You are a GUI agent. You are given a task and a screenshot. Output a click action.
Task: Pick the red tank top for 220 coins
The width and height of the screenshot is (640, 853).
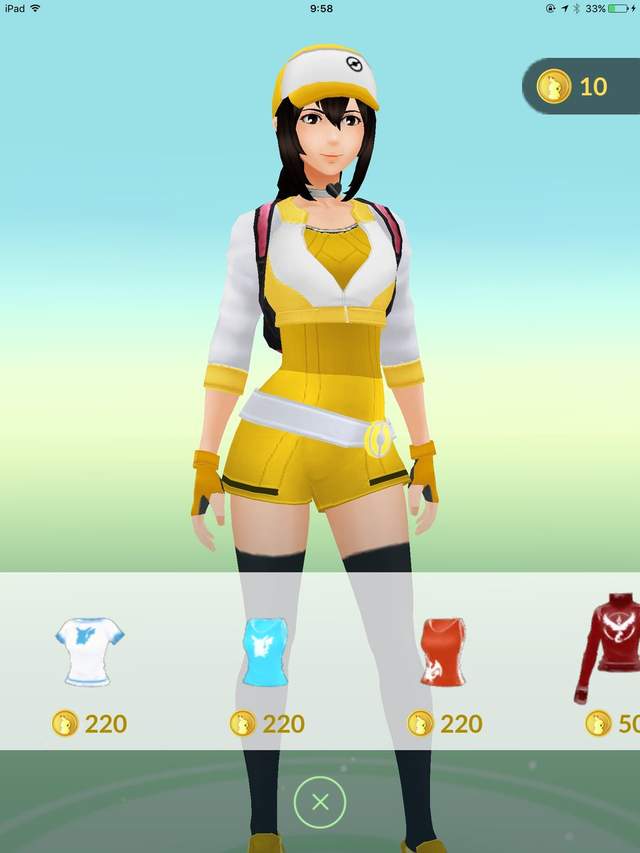point(443,651)
